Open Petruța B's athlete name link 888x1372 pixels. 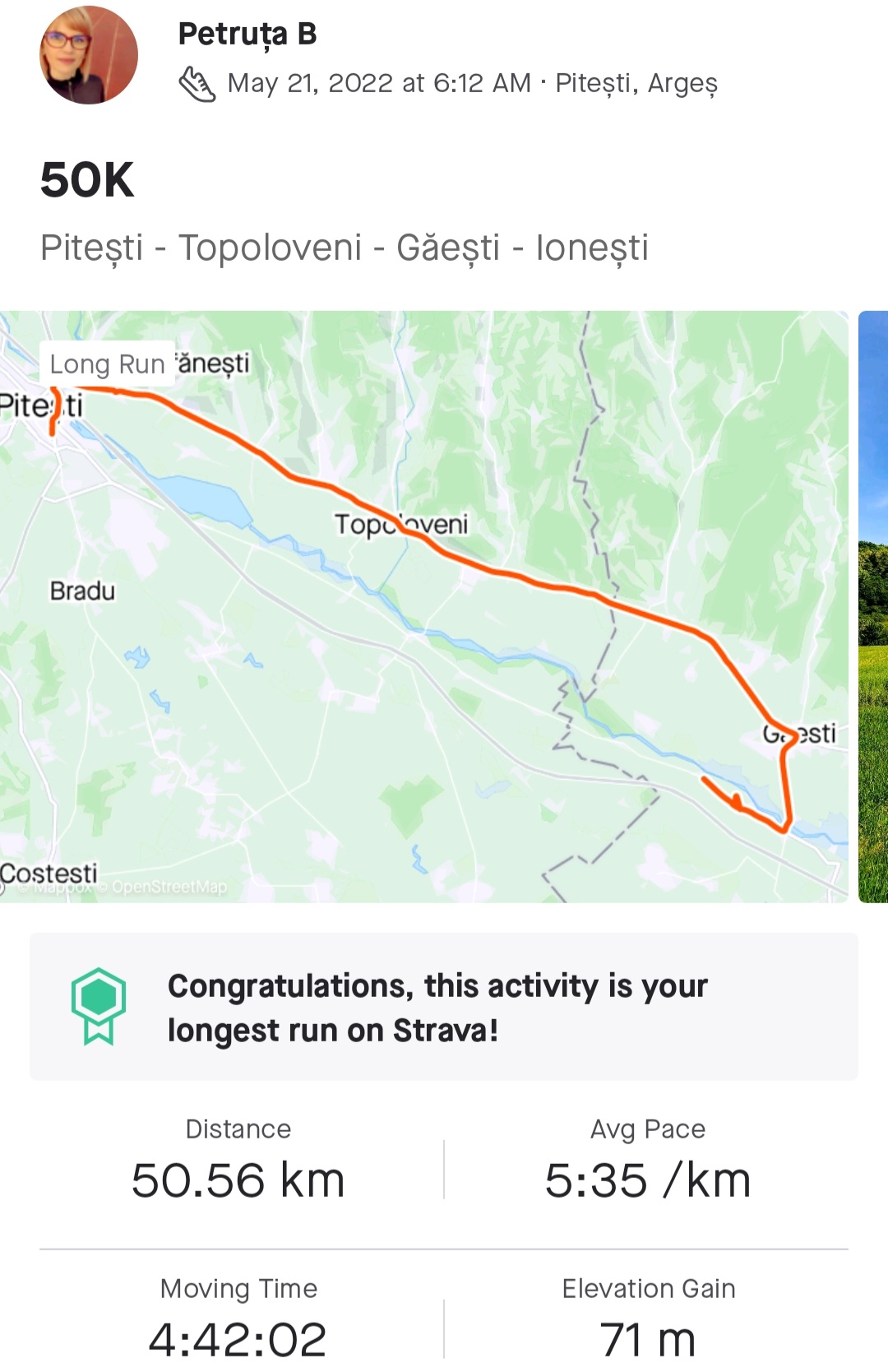pos(247,35)
